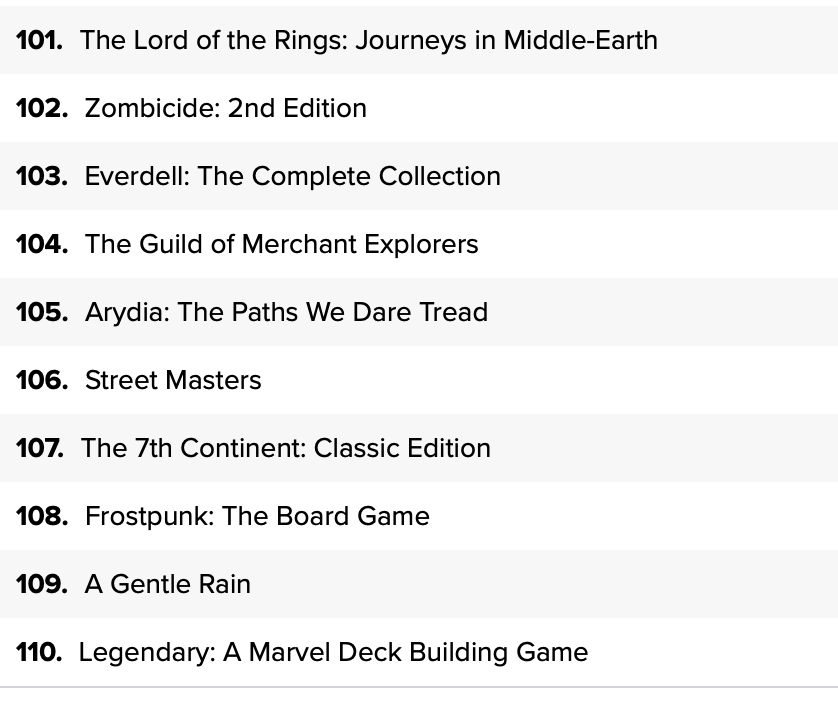Open Legendary: A Marvel Deck Building Game
Viewport: 838px width, 708px height.
coord(333,652)
